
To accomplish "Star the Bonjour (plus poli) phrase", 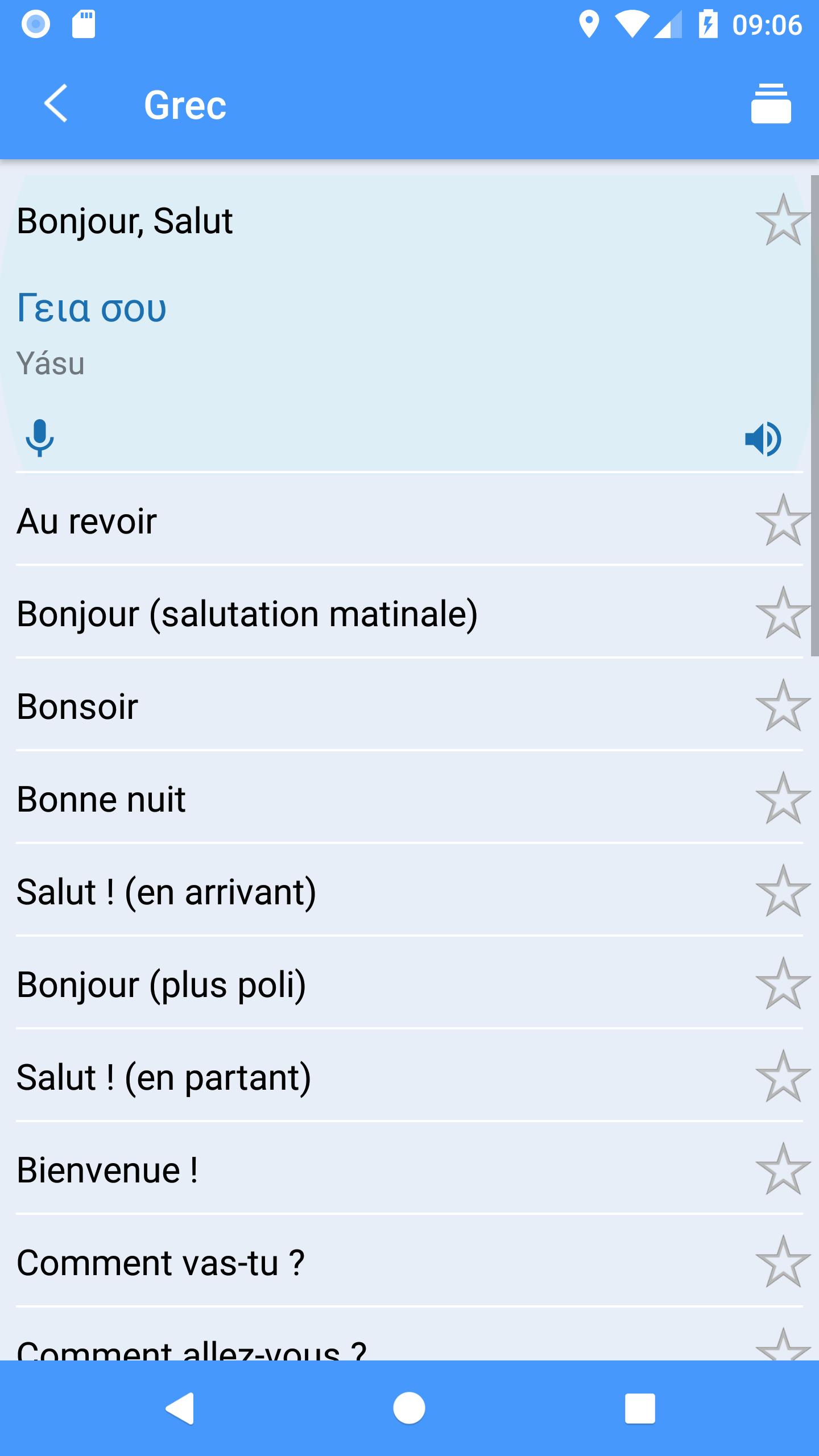I will [x=783, y=983].
